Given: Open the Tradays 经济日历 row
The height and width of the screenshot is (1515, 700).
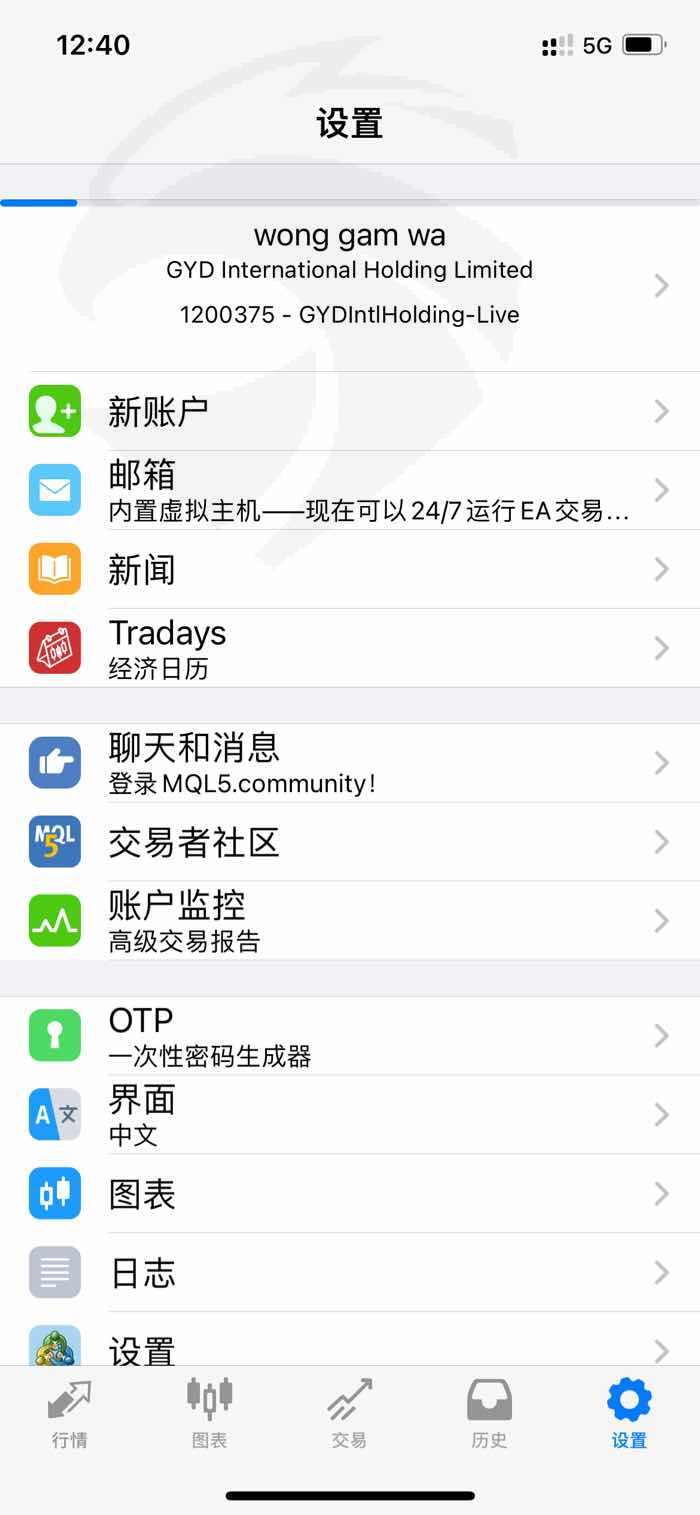Looking at the screenshot, I should [x=350, y=648].
